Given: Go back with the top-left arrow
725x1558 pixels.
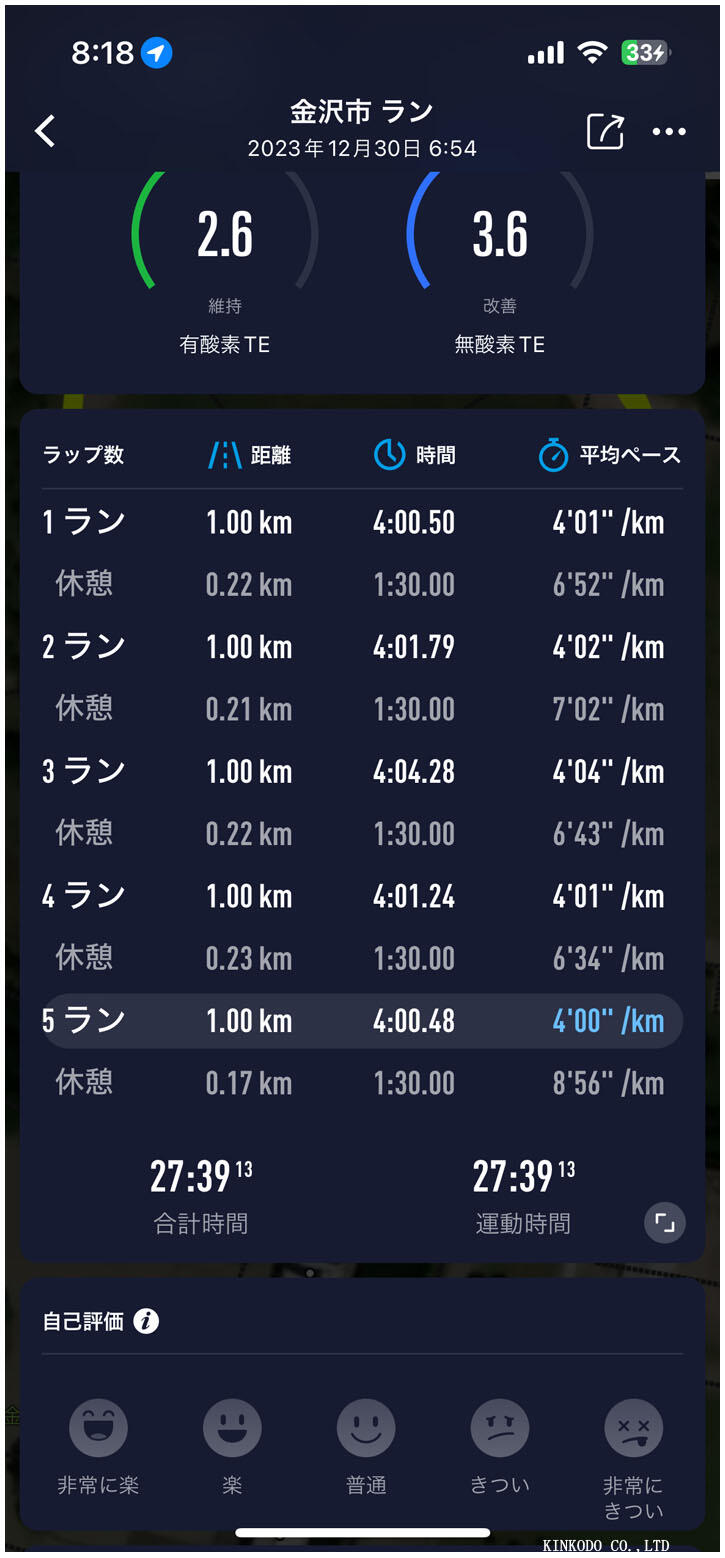Looking at the screenshot, I should (x=45, y=131).
